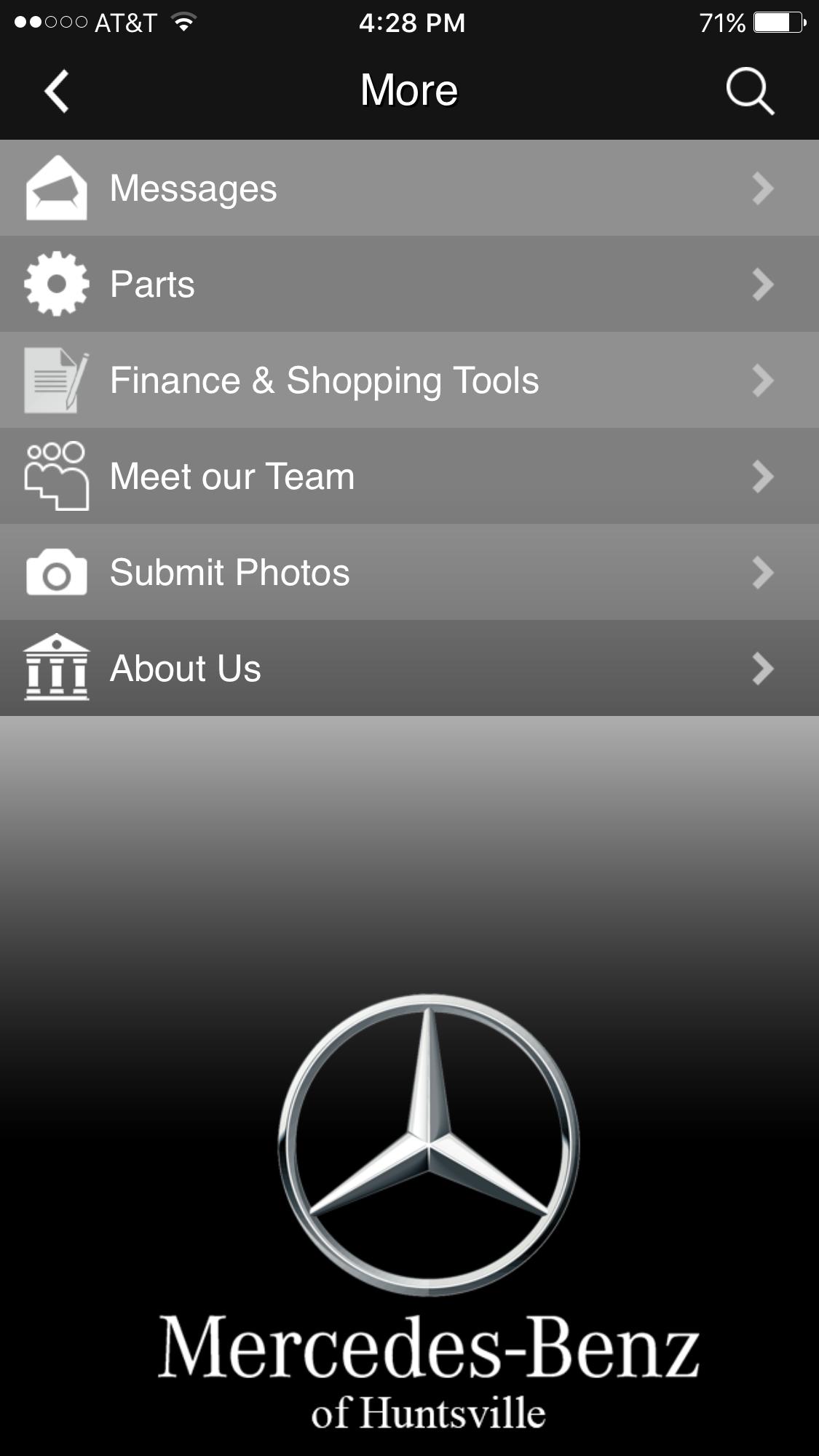The image size is (819, 1456).
Task: Go back using the top-left arrow
Action: [x=57, y=91]
